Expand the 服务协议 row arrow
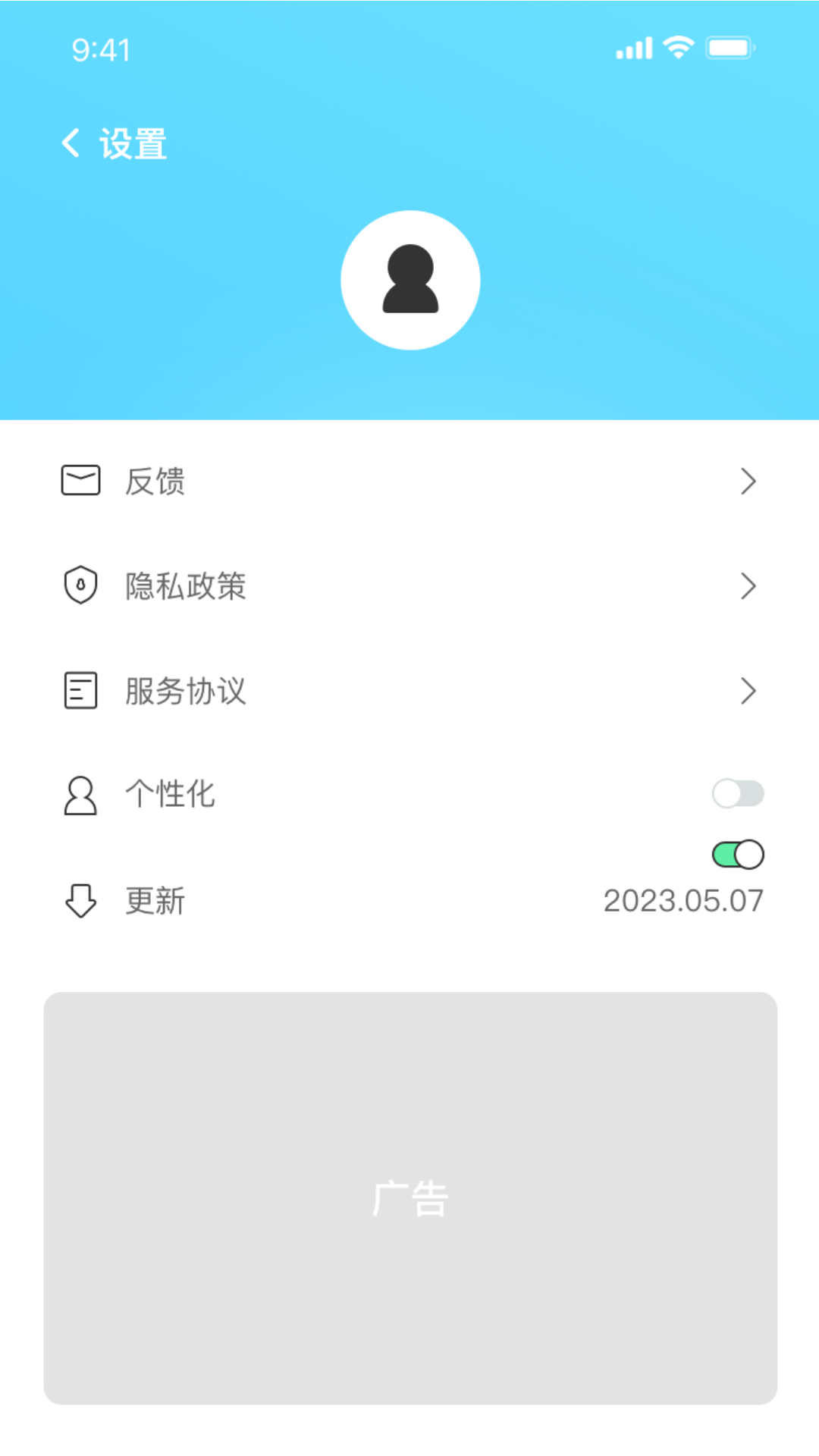 click(x=749, y=691)
